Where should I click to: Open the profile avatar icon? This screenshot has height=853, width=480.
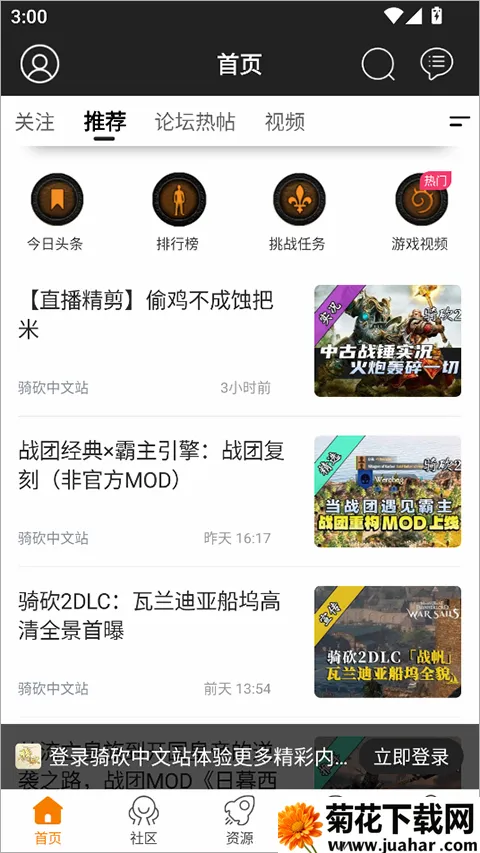pos(40,64)
